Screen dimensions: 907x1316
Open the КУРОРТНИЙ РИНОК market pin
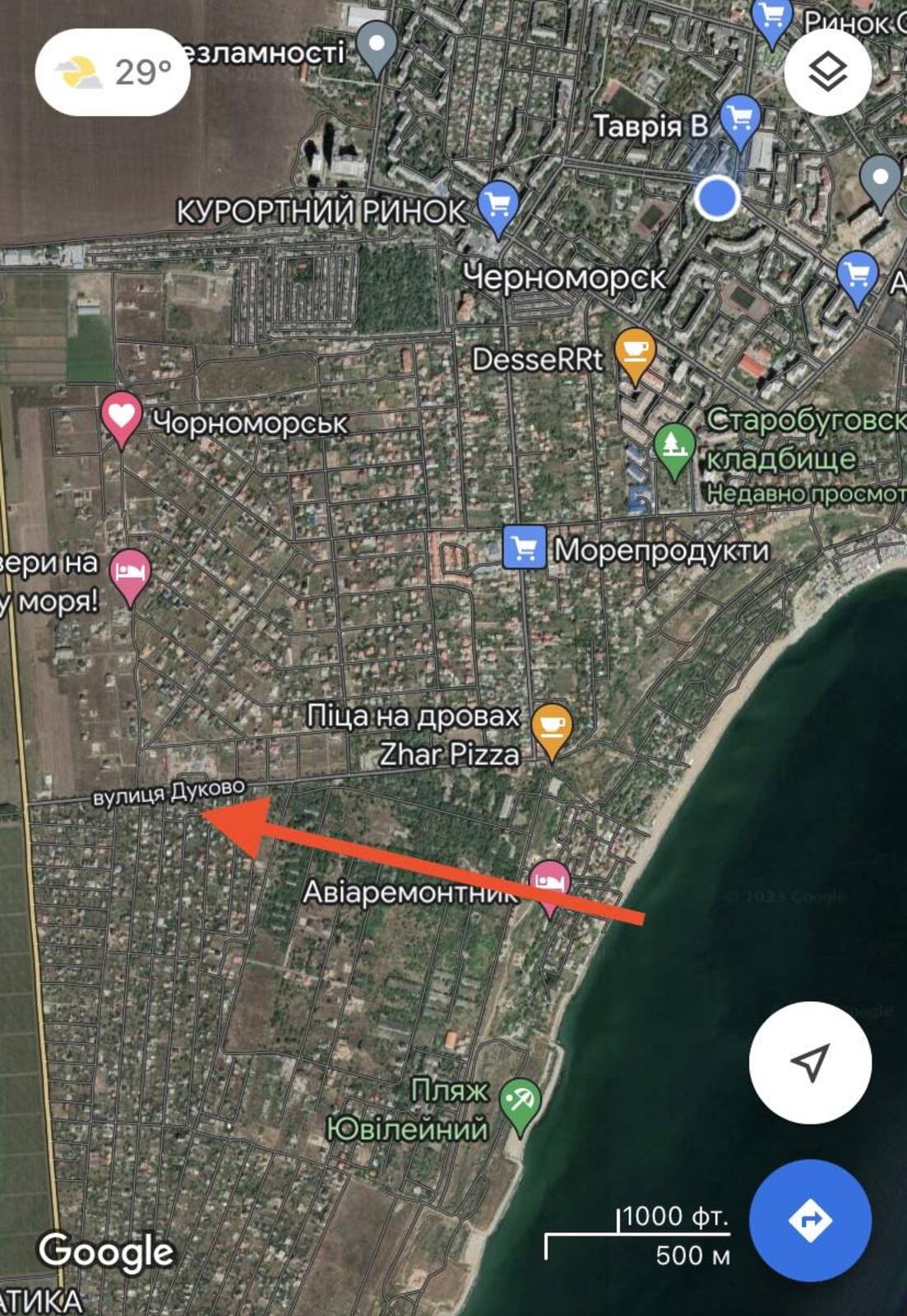point(497,204)
